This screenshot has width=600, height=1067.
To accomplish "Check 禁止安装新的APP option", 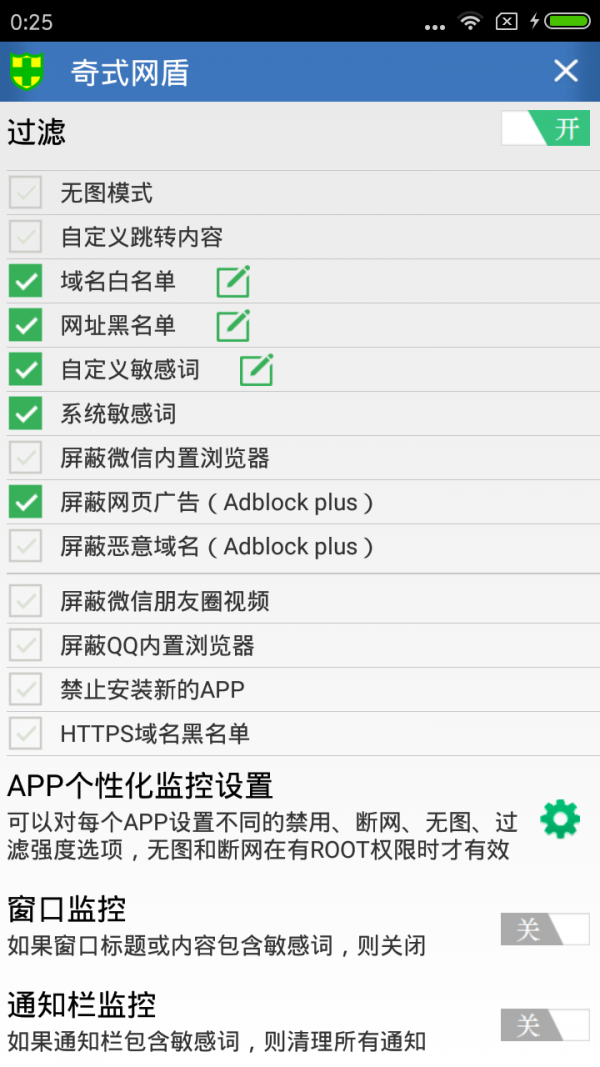I will tap(26, 689).
